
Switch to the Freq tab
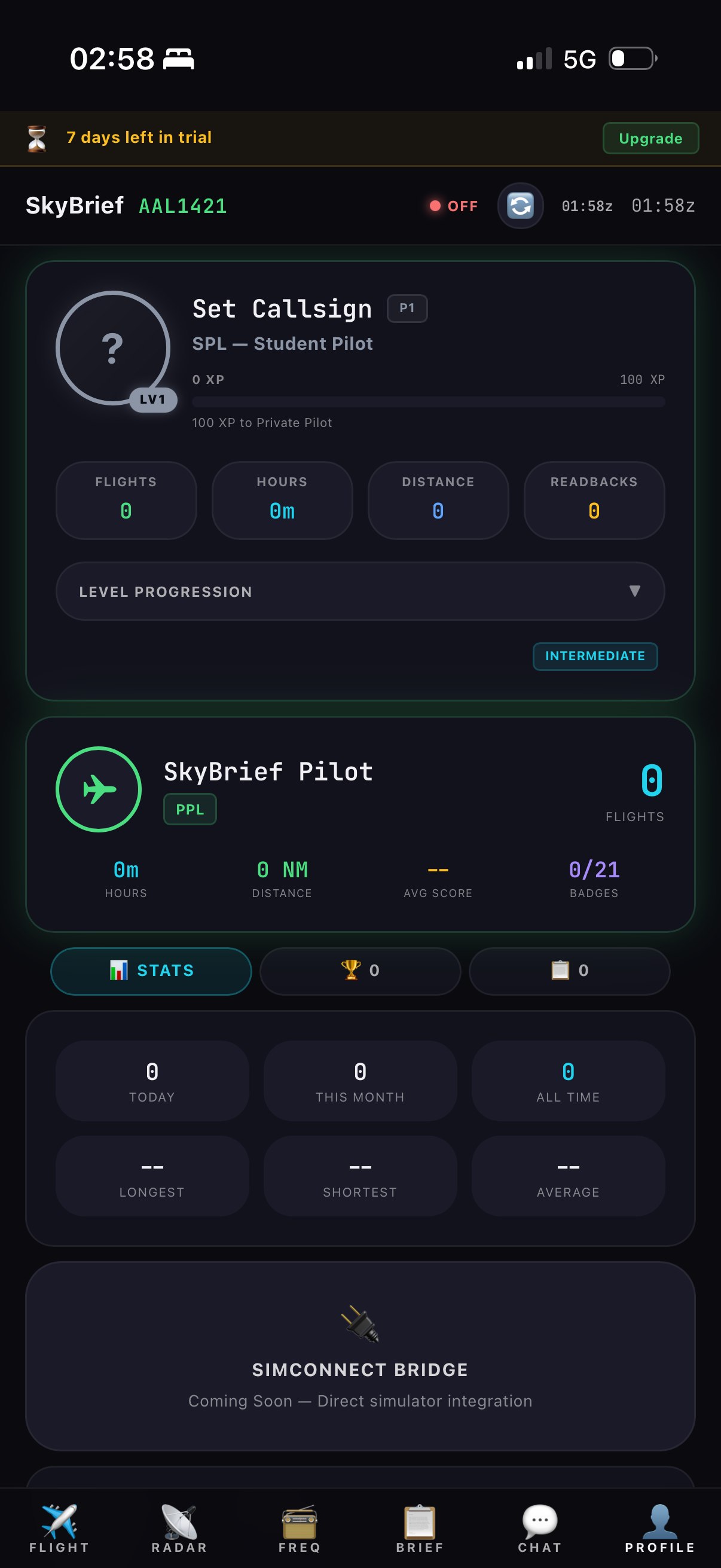click(300, 1528)
